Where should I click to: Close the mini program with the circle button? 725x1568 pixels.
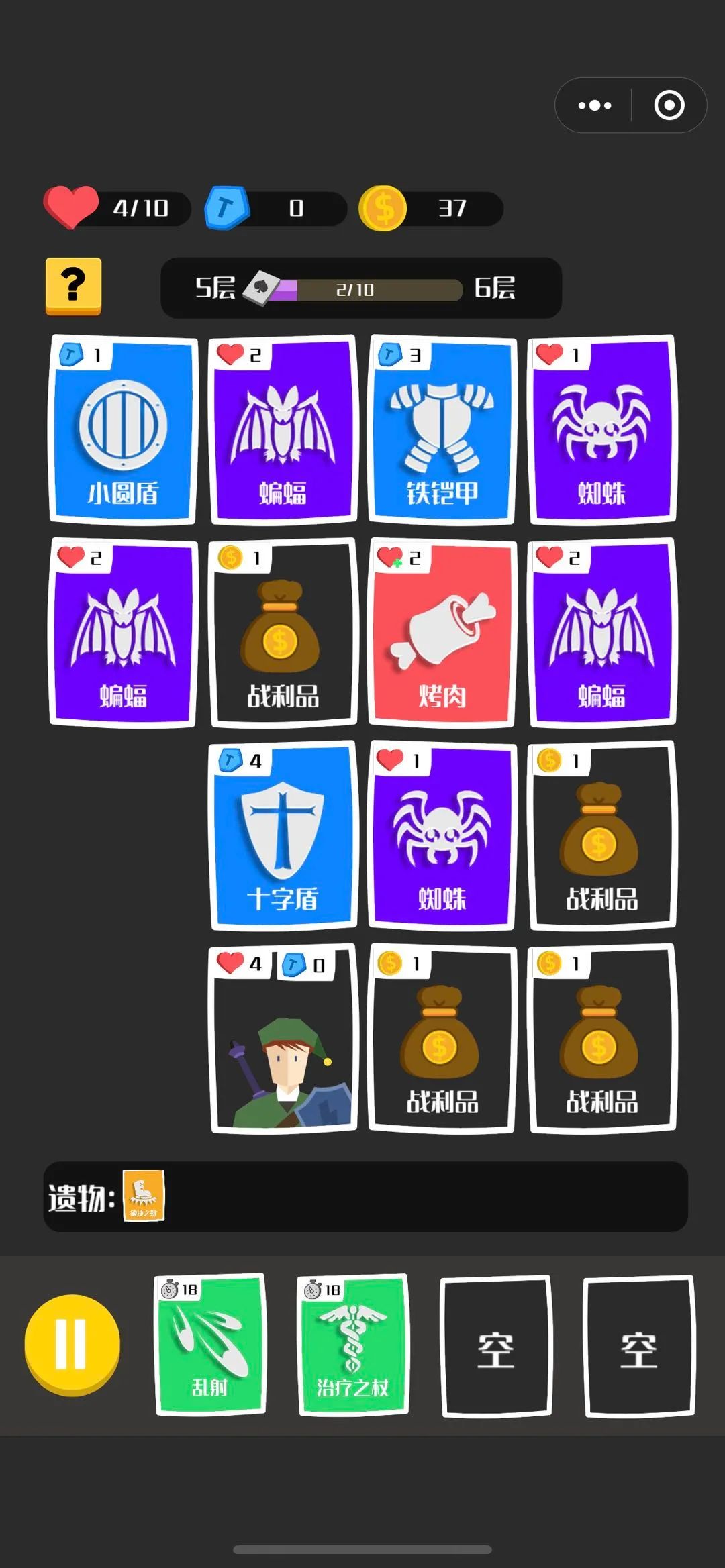click(669, 105)
